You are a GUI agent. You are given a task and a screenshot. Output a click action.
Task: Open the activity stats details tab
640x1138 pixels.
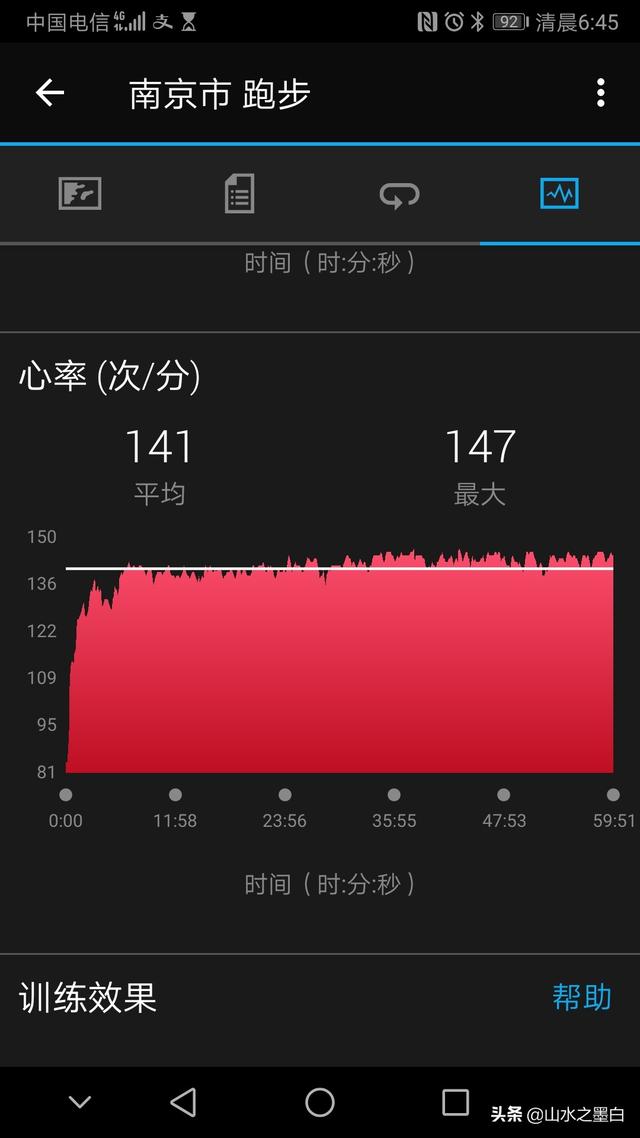click(x=240, y=193)
